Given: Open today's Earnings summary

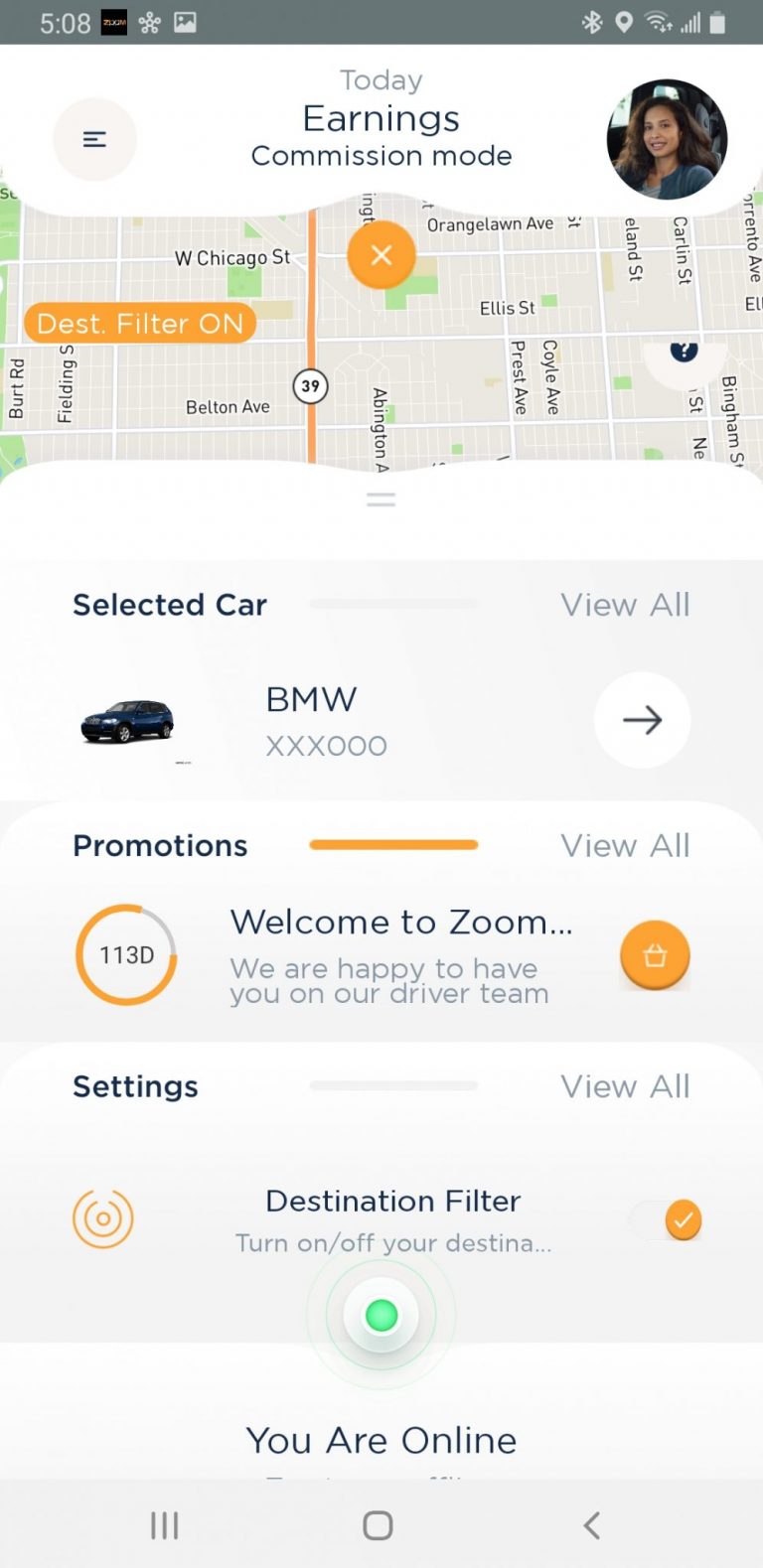Looking at the screenshot, I should [381, 118].
